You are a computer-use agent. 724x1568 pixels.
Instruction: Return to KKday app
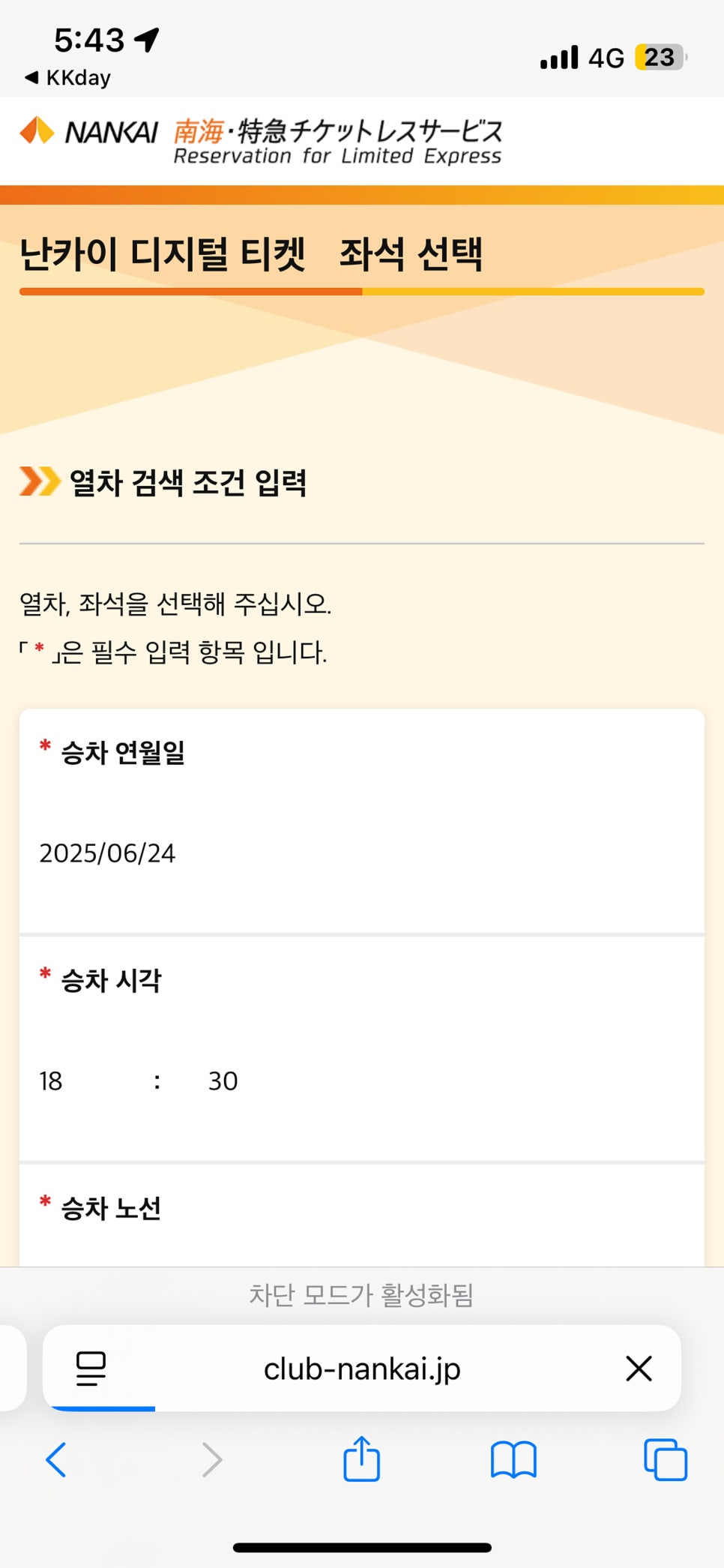tap(67, 77)
